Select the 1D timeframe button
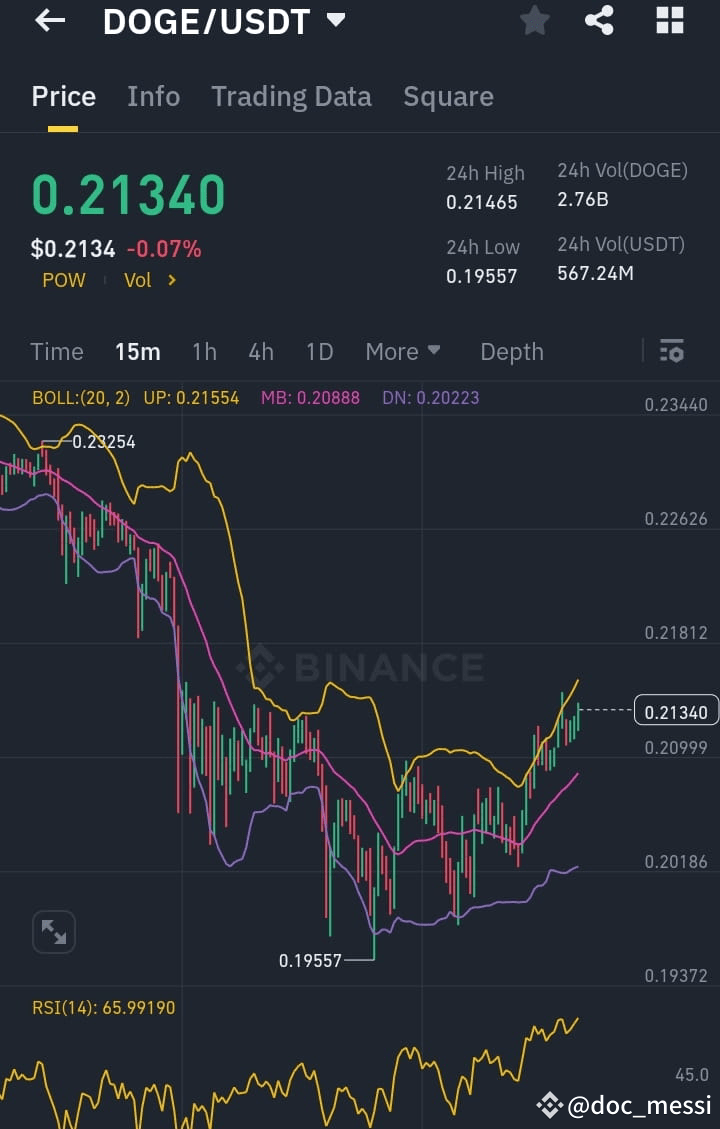Screen dimensions: 720x1129 tap(319, 351)
